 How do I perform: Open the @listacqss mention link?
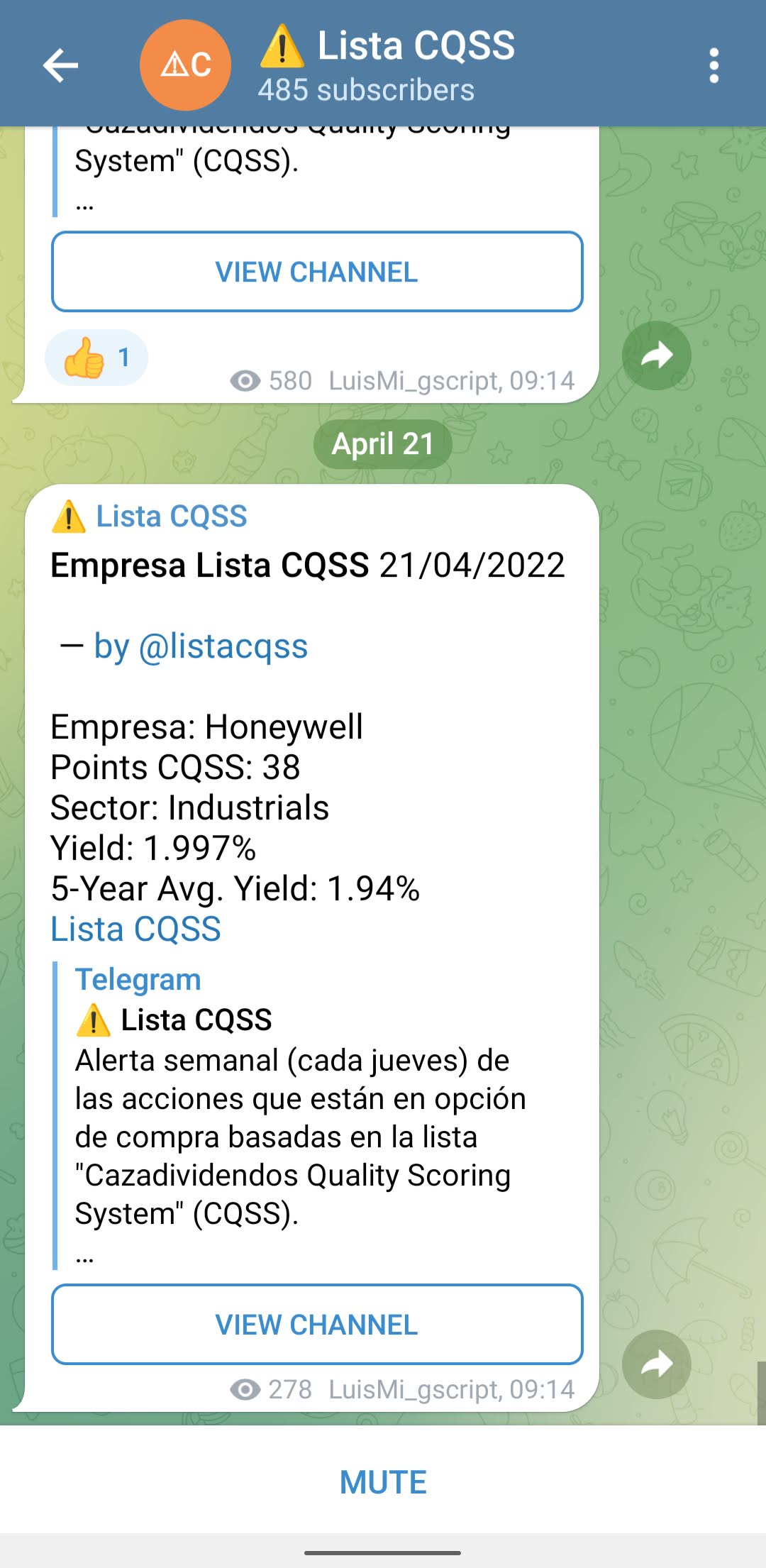(223, 646)
